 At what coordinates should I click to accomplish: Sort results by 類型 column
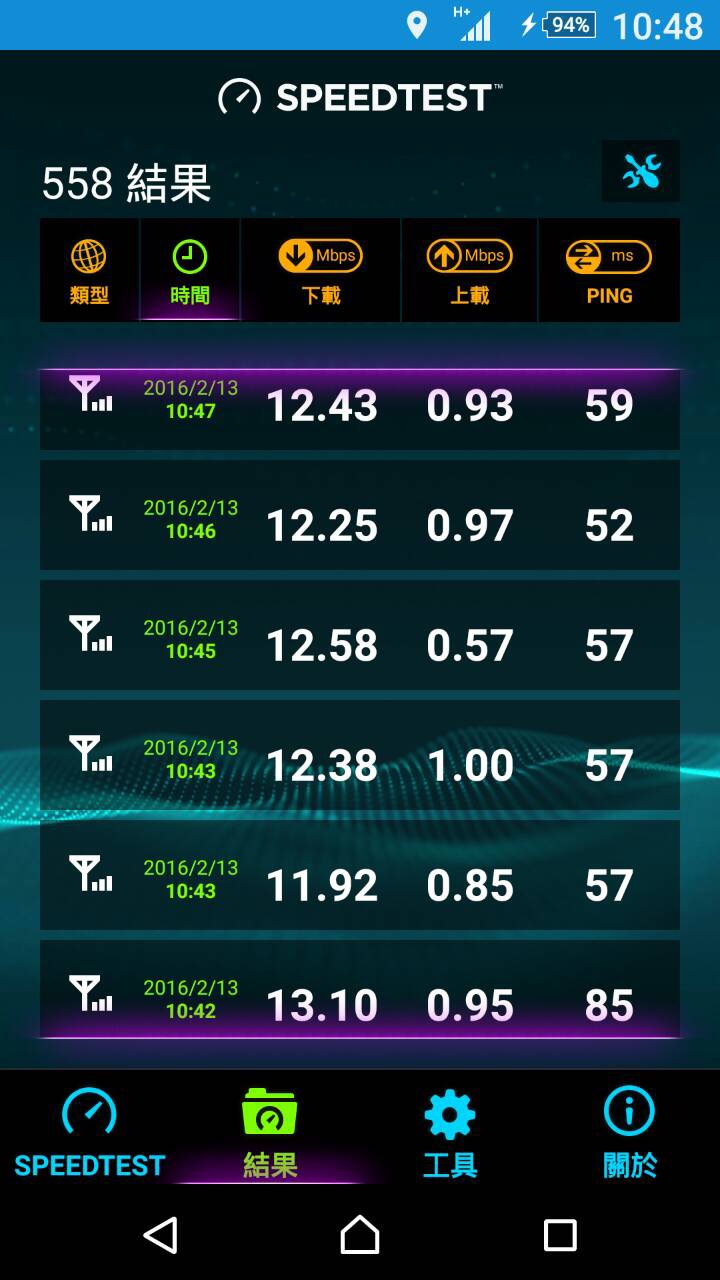(90, 270)
